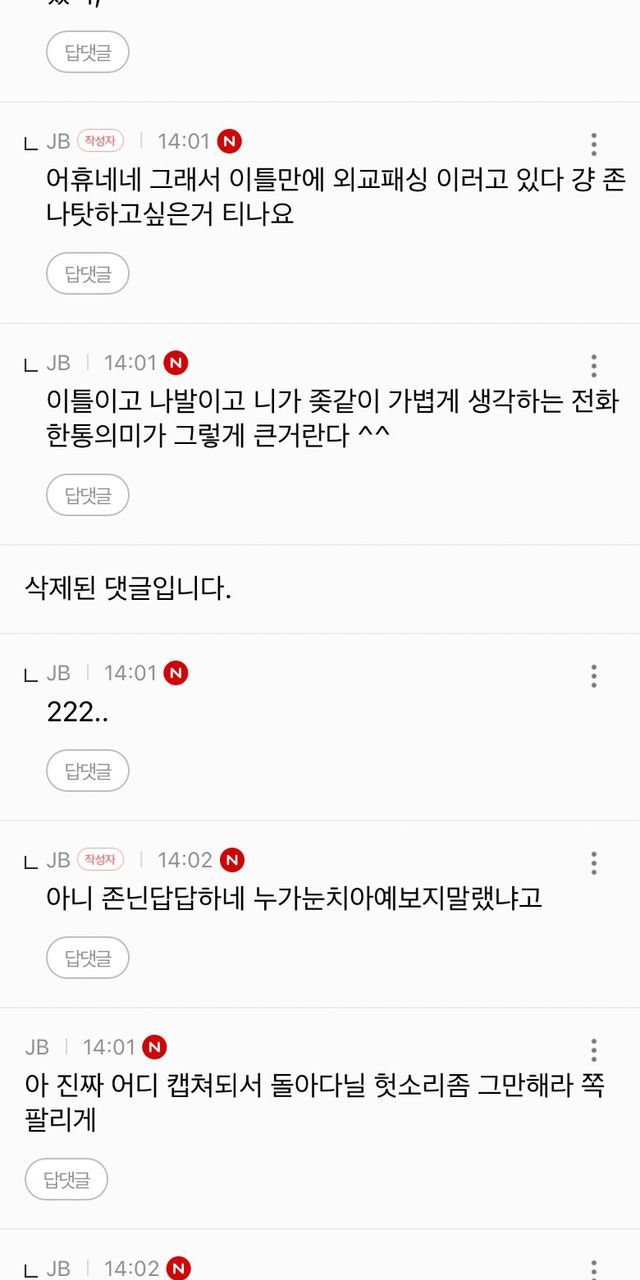Show the three-dot menu for the '222..' comment
The height and width of the screenshot is (1280, 640).
(593, 676)
